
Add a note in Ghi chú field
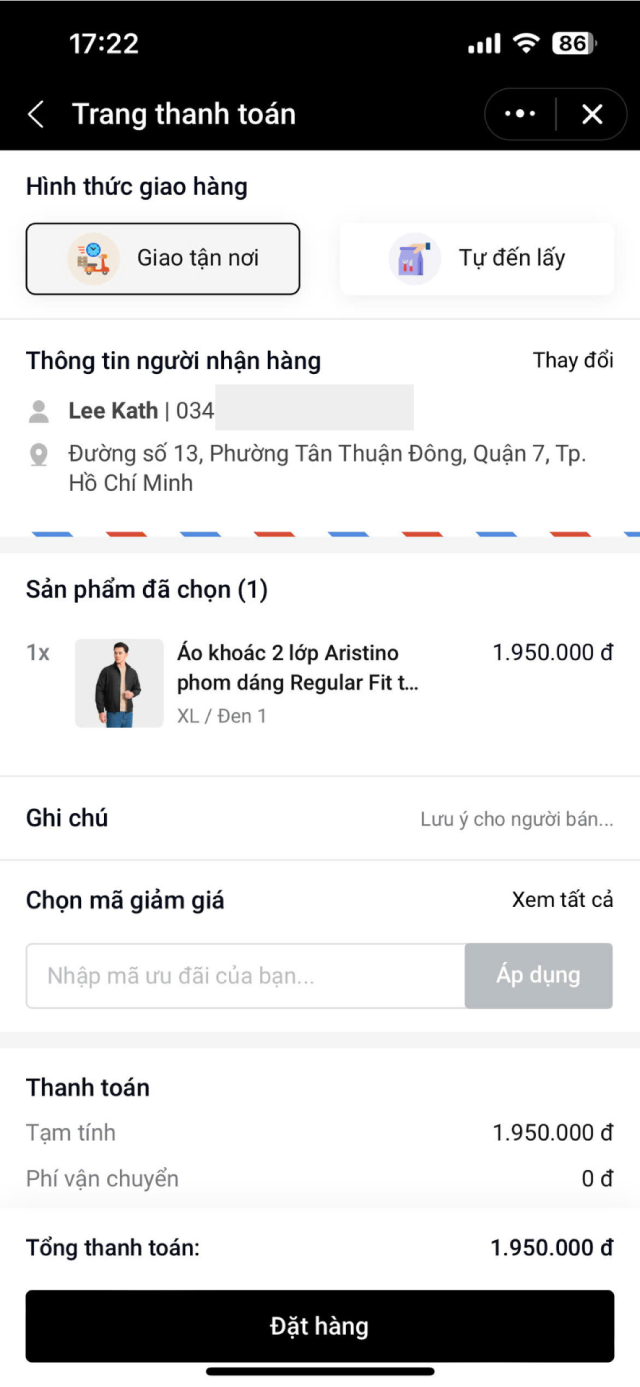516,820
